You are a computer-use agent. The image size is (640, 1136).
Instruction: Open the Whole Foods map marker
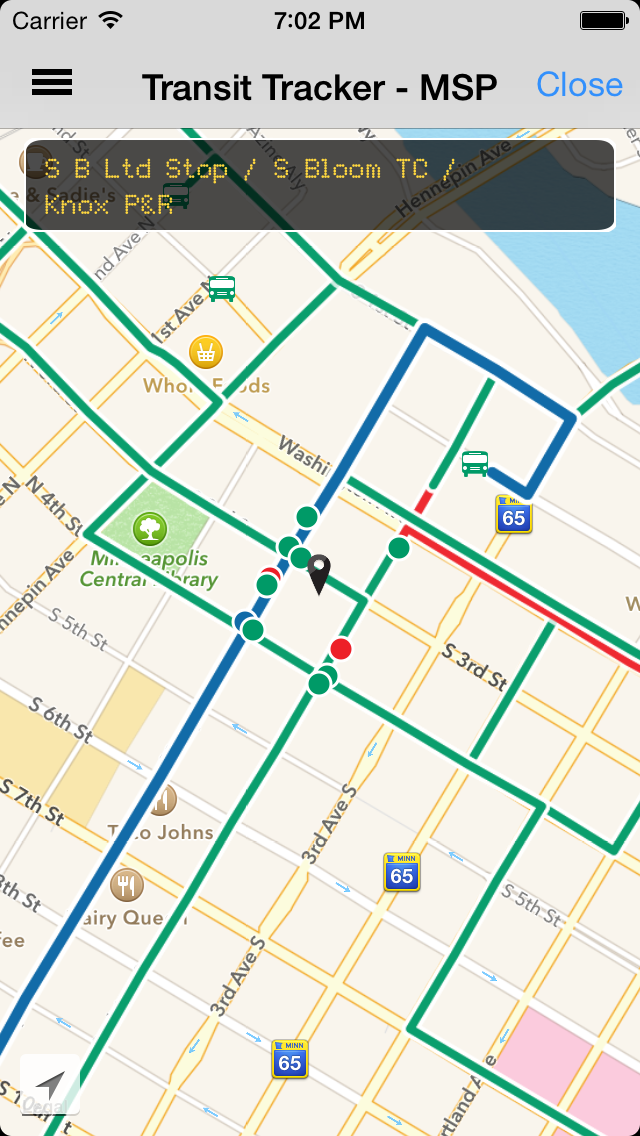[x=206, y=353]
